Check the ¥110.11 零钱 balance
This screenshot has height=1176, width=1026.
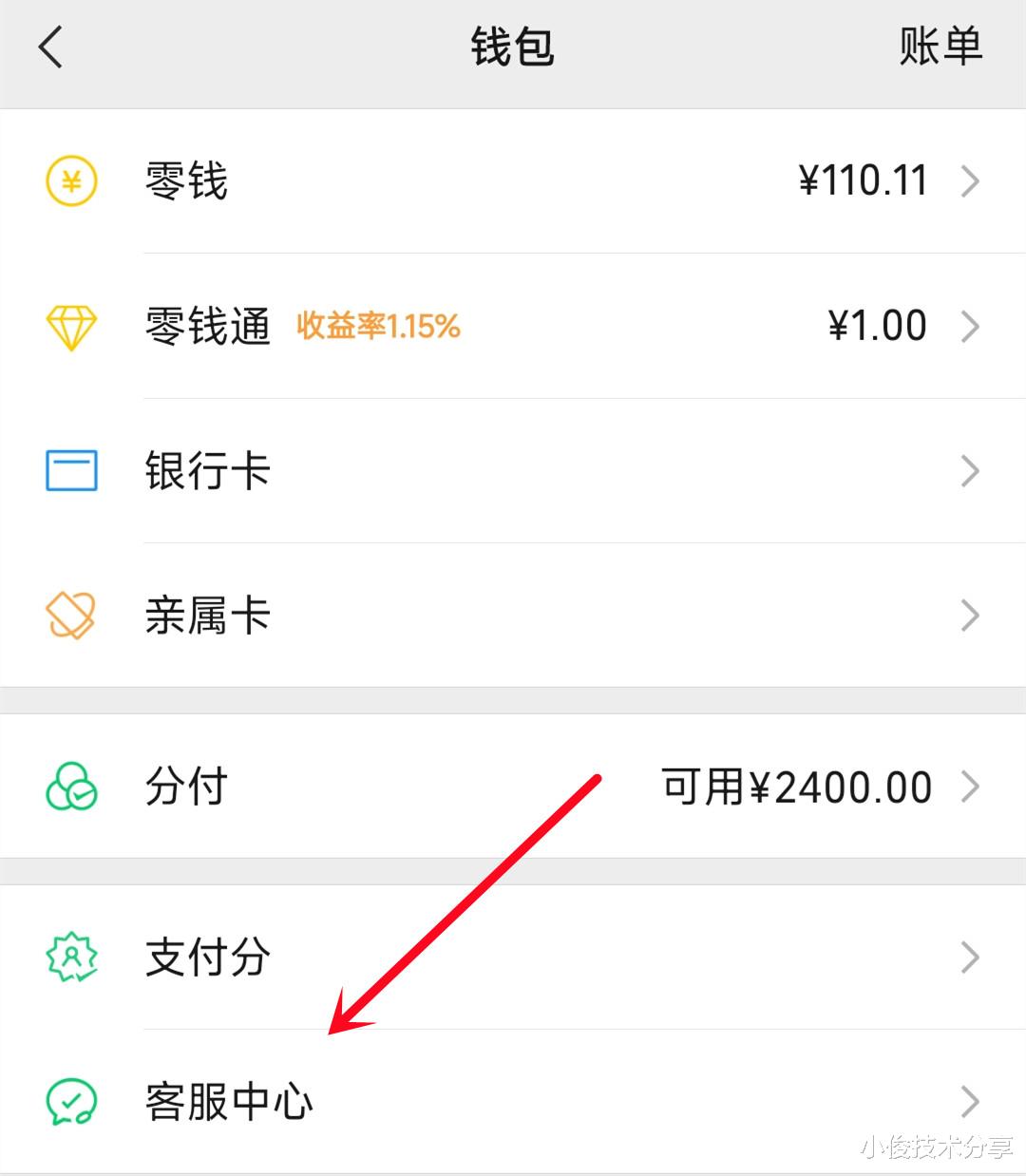click(x=863, y=180)
